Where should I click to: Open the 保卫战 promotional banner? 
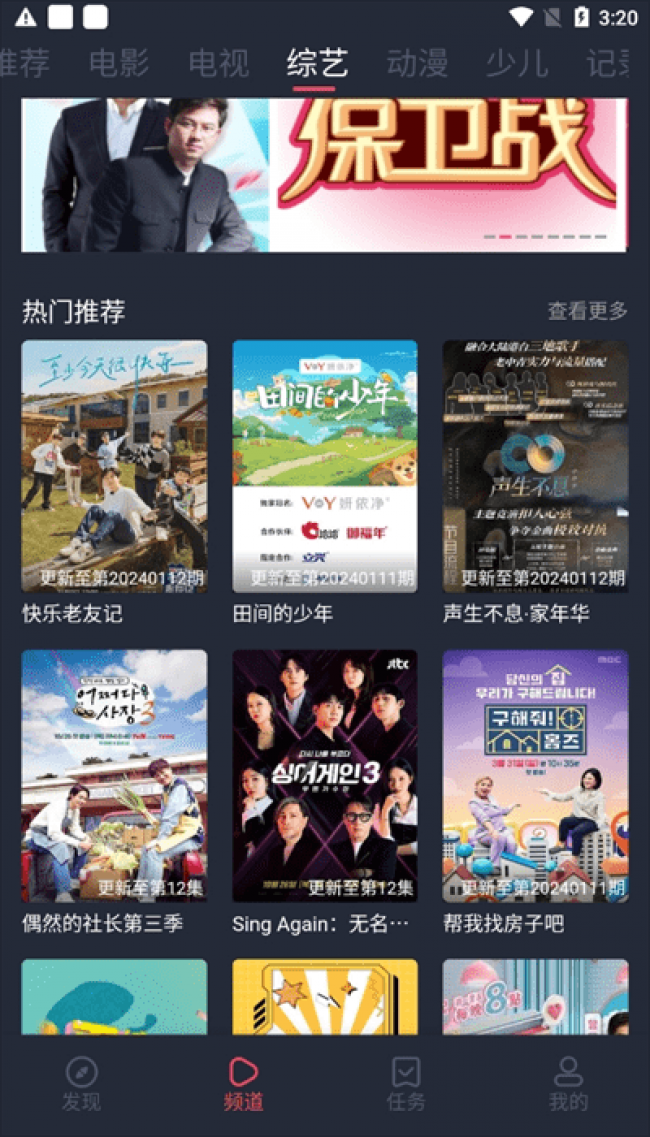point(324,175)
